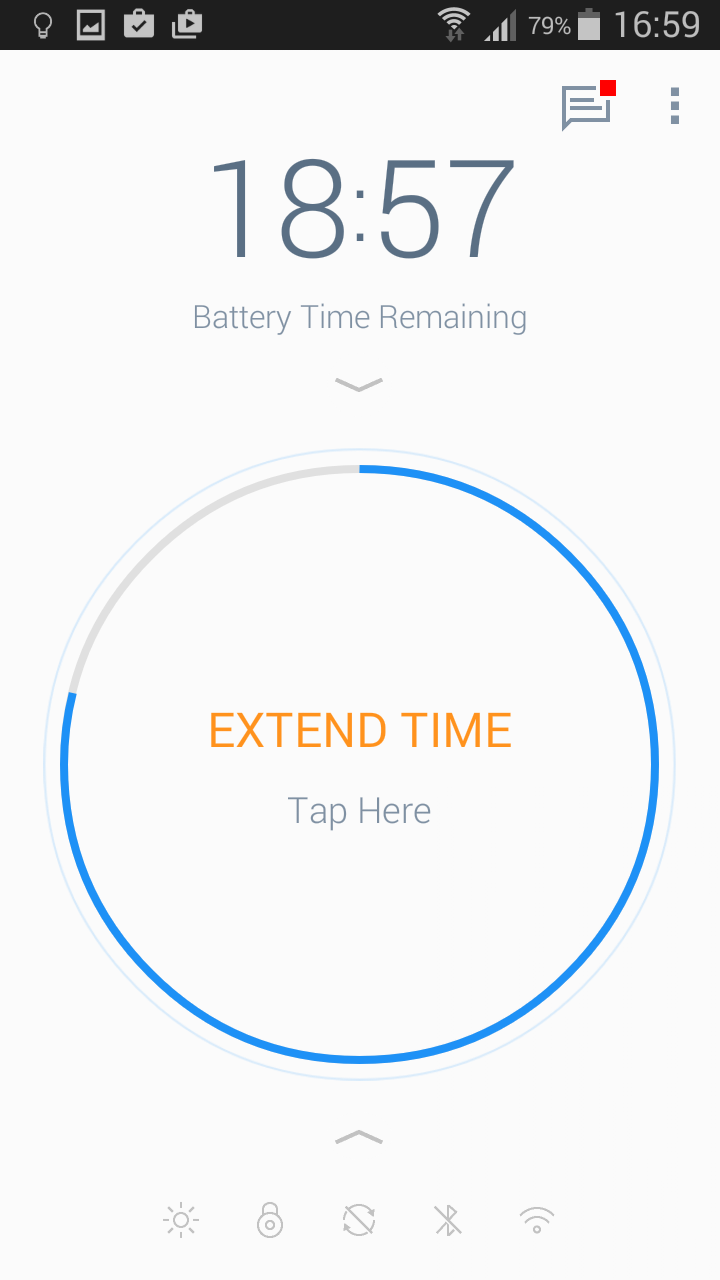720x1280 pixels.
Task: Toggle the screen brightness setting
Action: click(181, 1220)
